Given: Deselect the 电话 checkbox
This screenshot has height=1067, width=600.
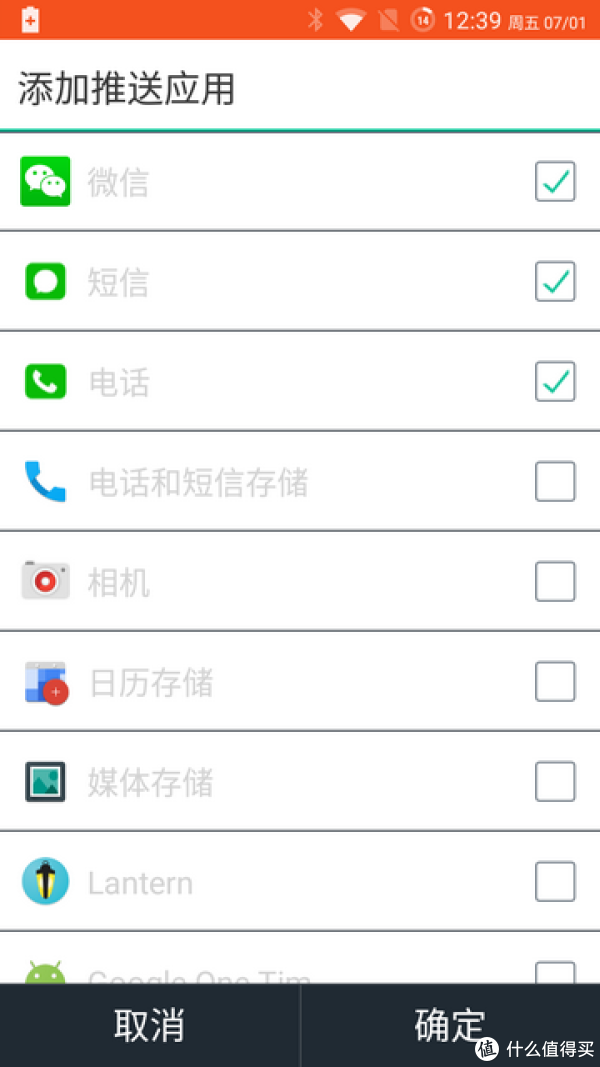Looking at the screenshot, I should pos(555,381).
